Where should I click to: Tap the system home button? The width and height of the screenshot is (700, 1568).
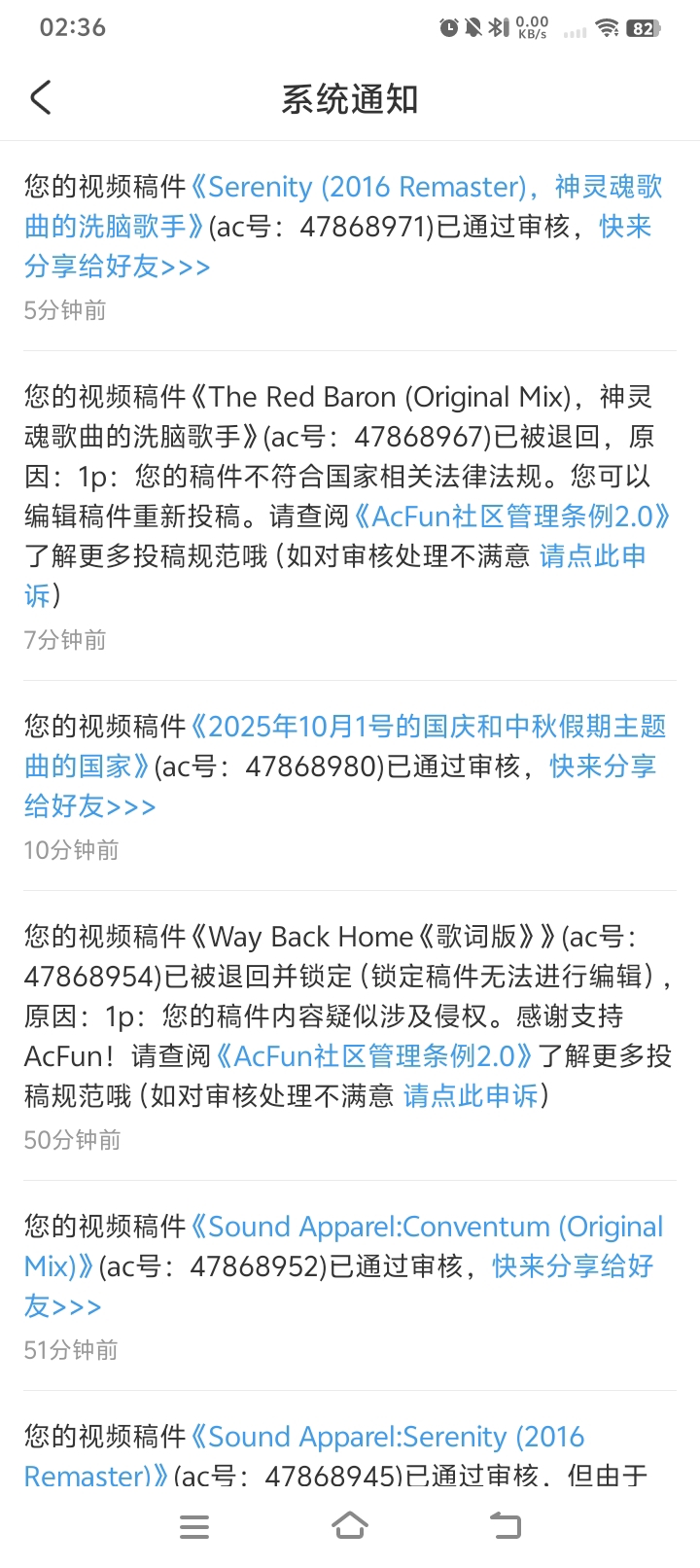coord(350,1526)
